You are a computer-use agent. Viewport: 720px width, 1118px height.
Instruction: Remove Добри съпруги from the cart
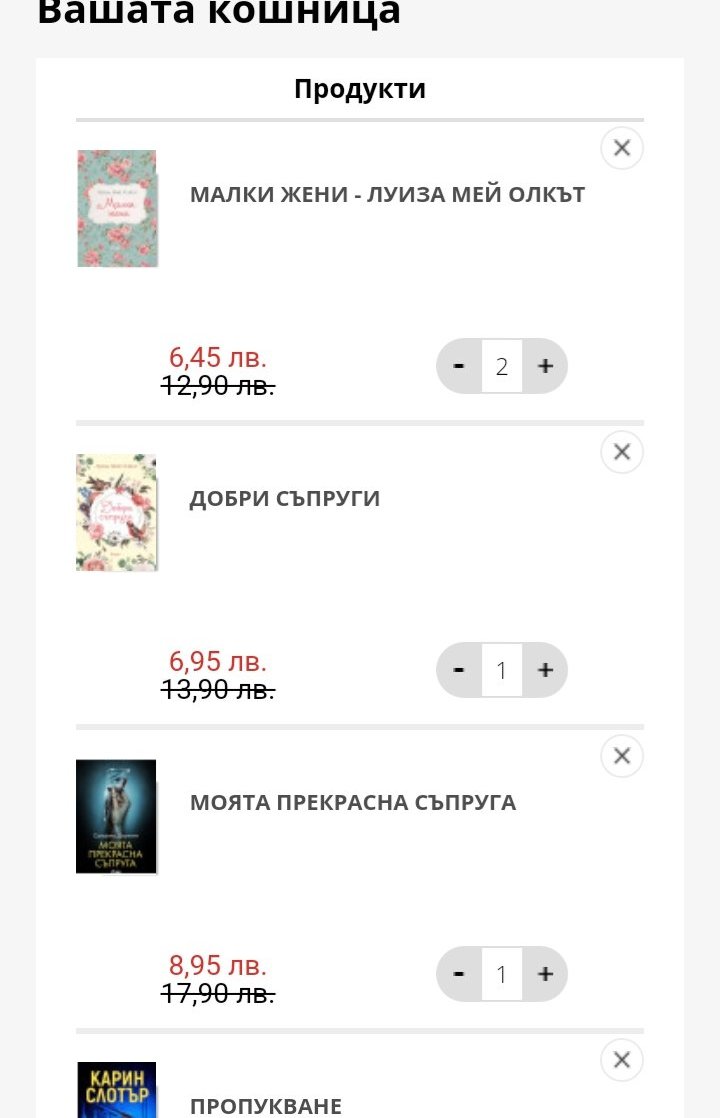(621, 452)
